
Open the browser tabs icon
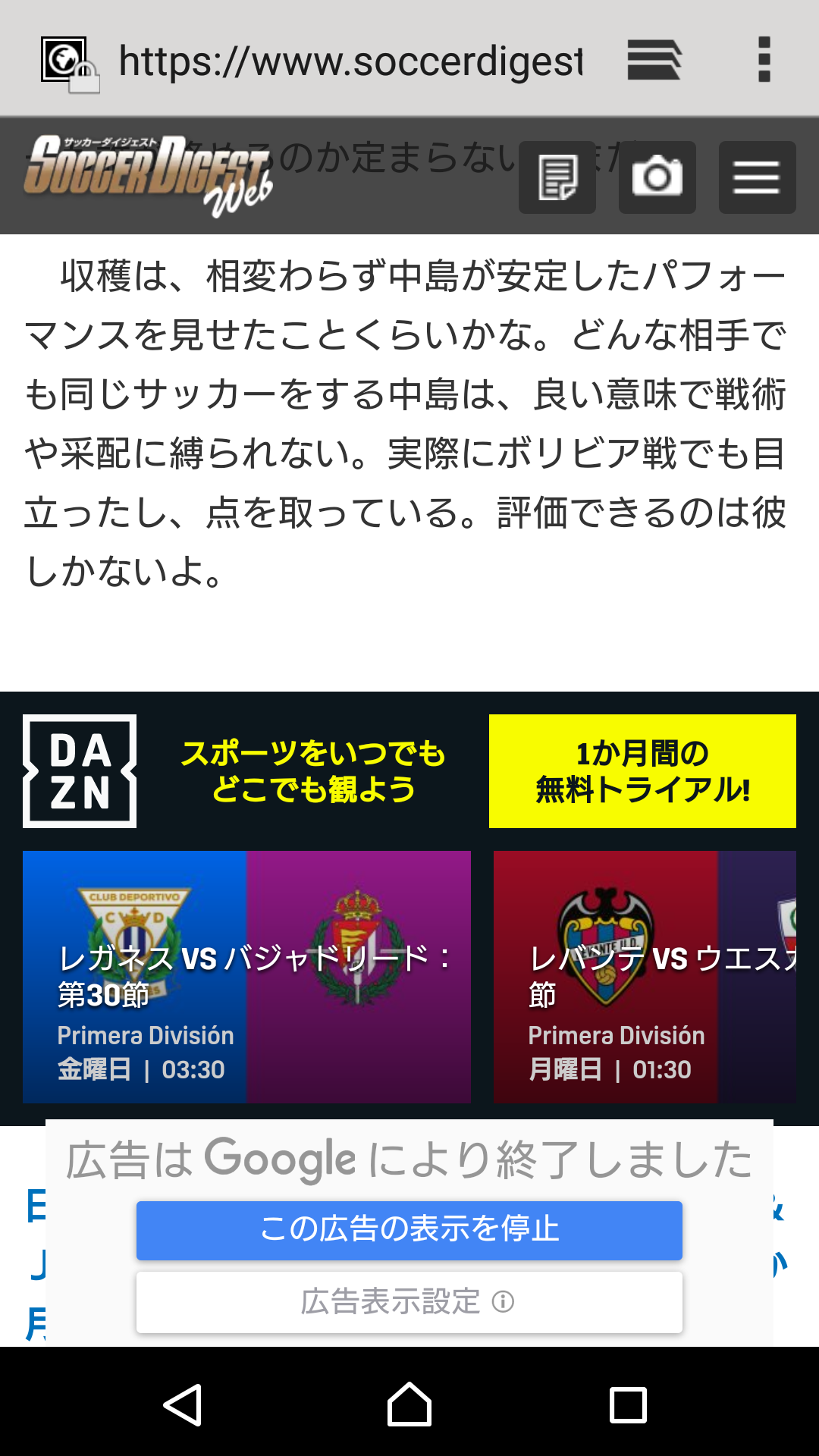click(x=654, y=60)
